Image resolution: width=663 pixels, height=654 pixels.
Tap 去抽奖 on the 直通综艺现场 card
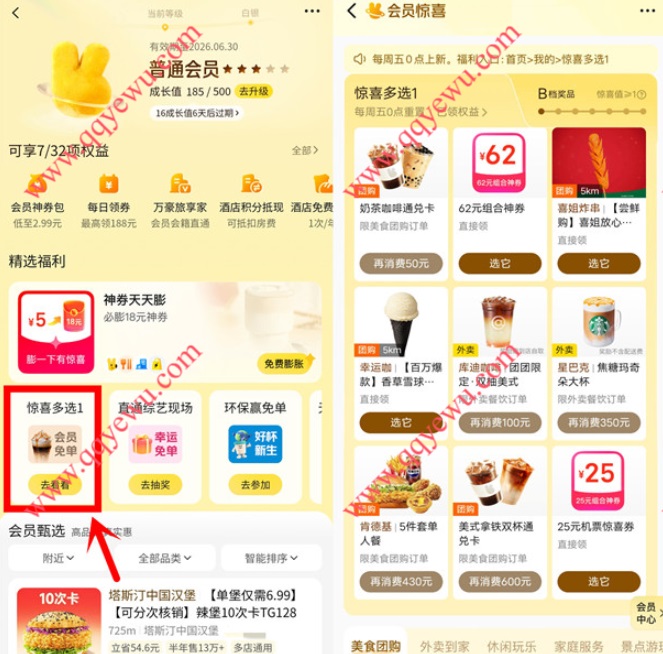pyautogui.click(x=152, y=484)
